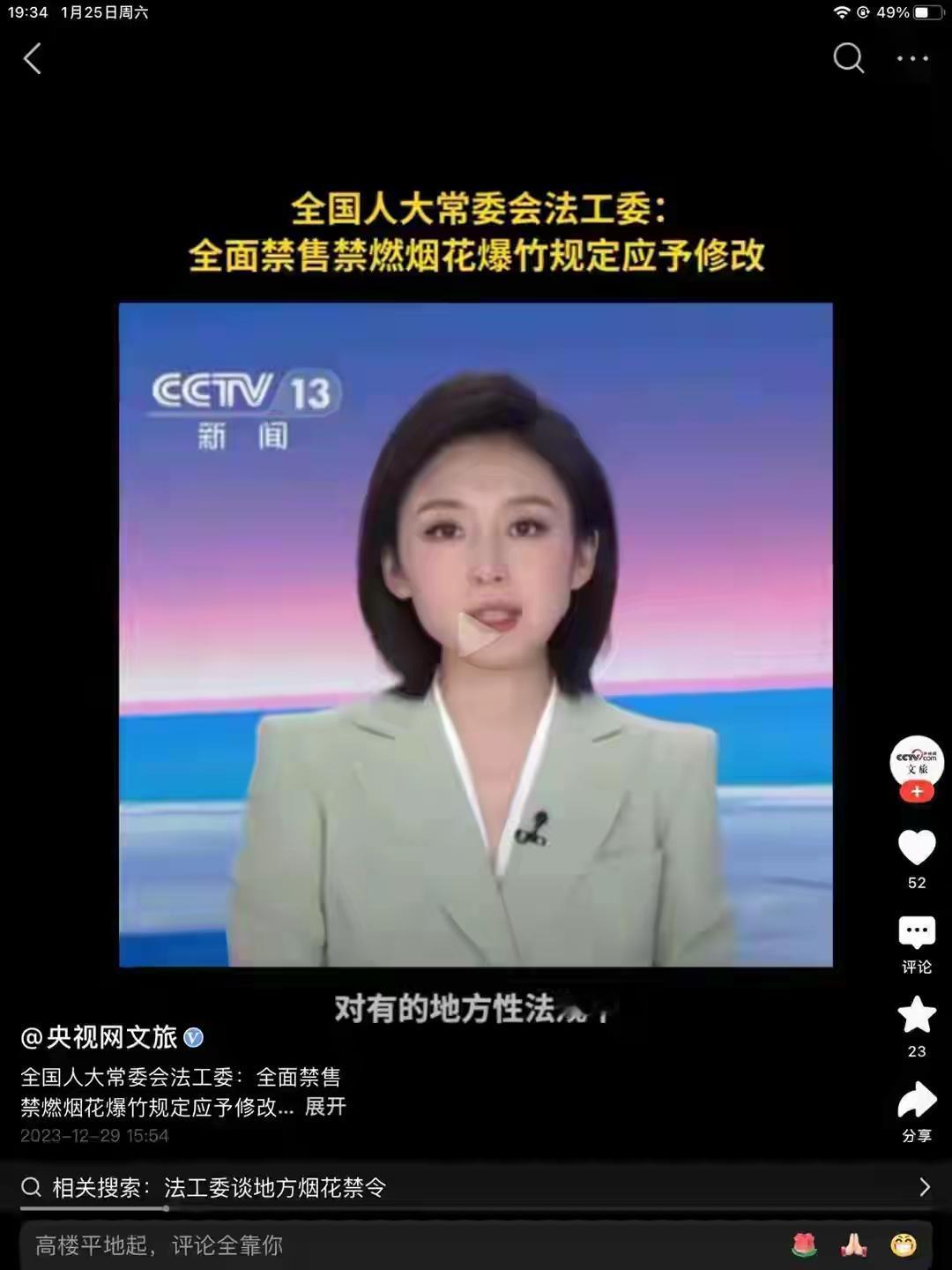This screenshot has height=1270, width=952.
Task: Send the grinning face emoji reaction
Action: pos(902,1245)
